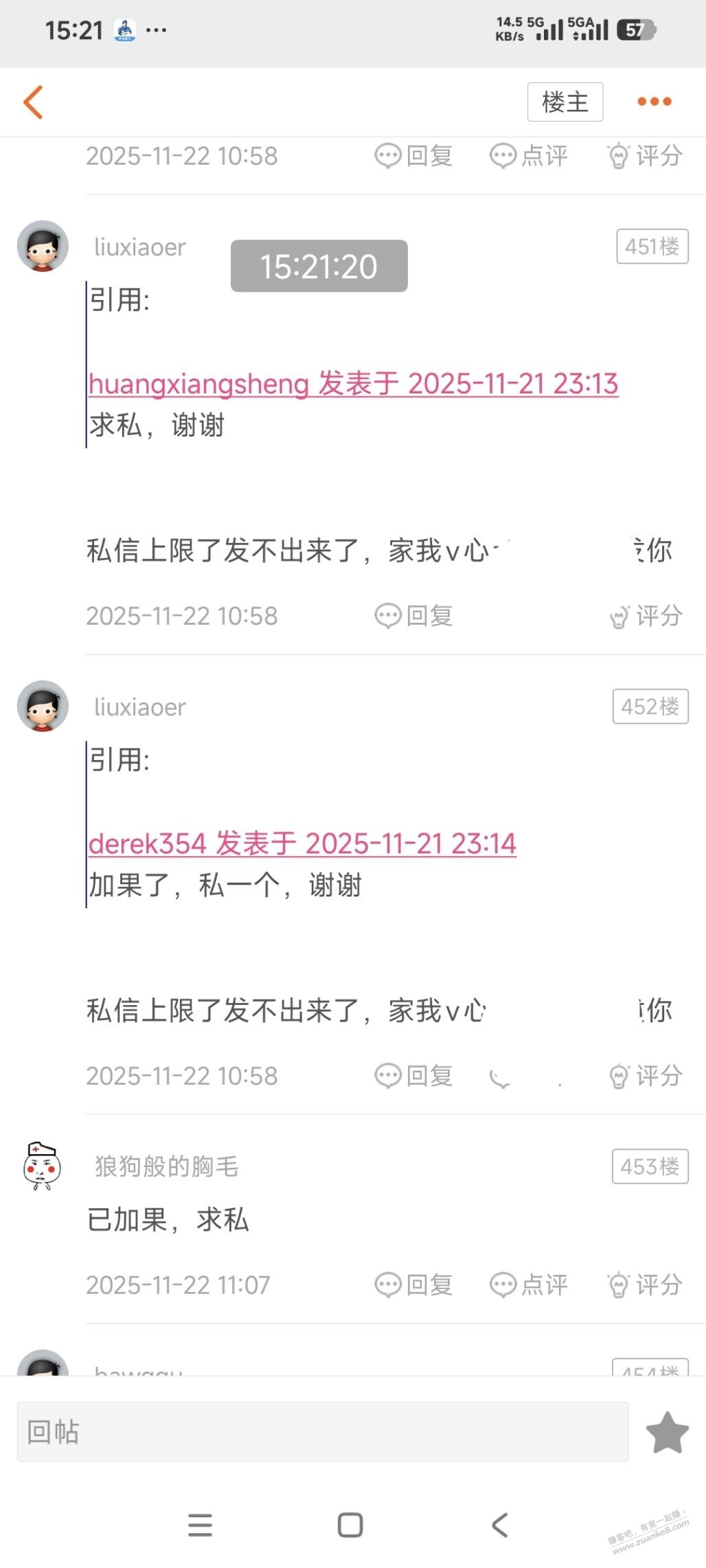The width and height of the screenshot is (706, 1568).
Task: Go to the system home screen
Action: point(350,1525)
